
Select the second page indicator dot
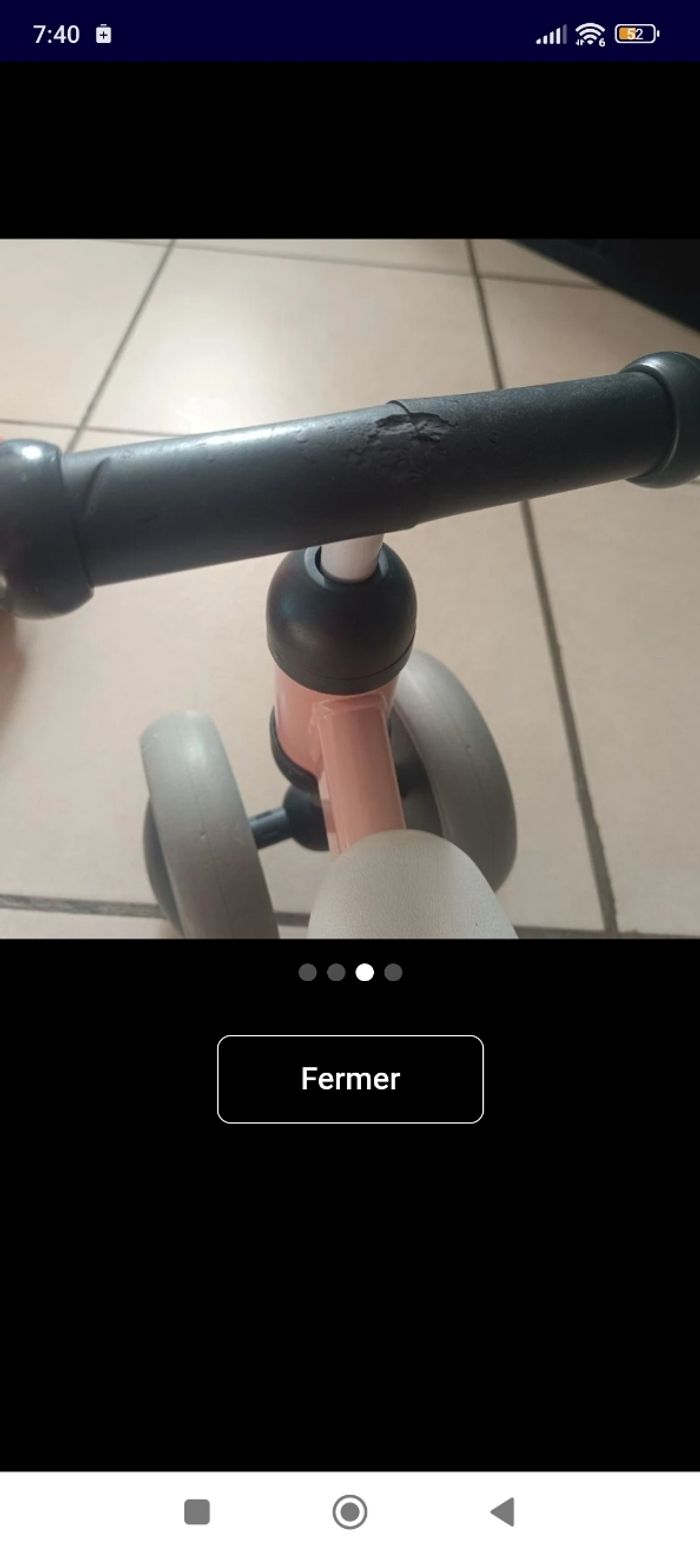point(336,972)
